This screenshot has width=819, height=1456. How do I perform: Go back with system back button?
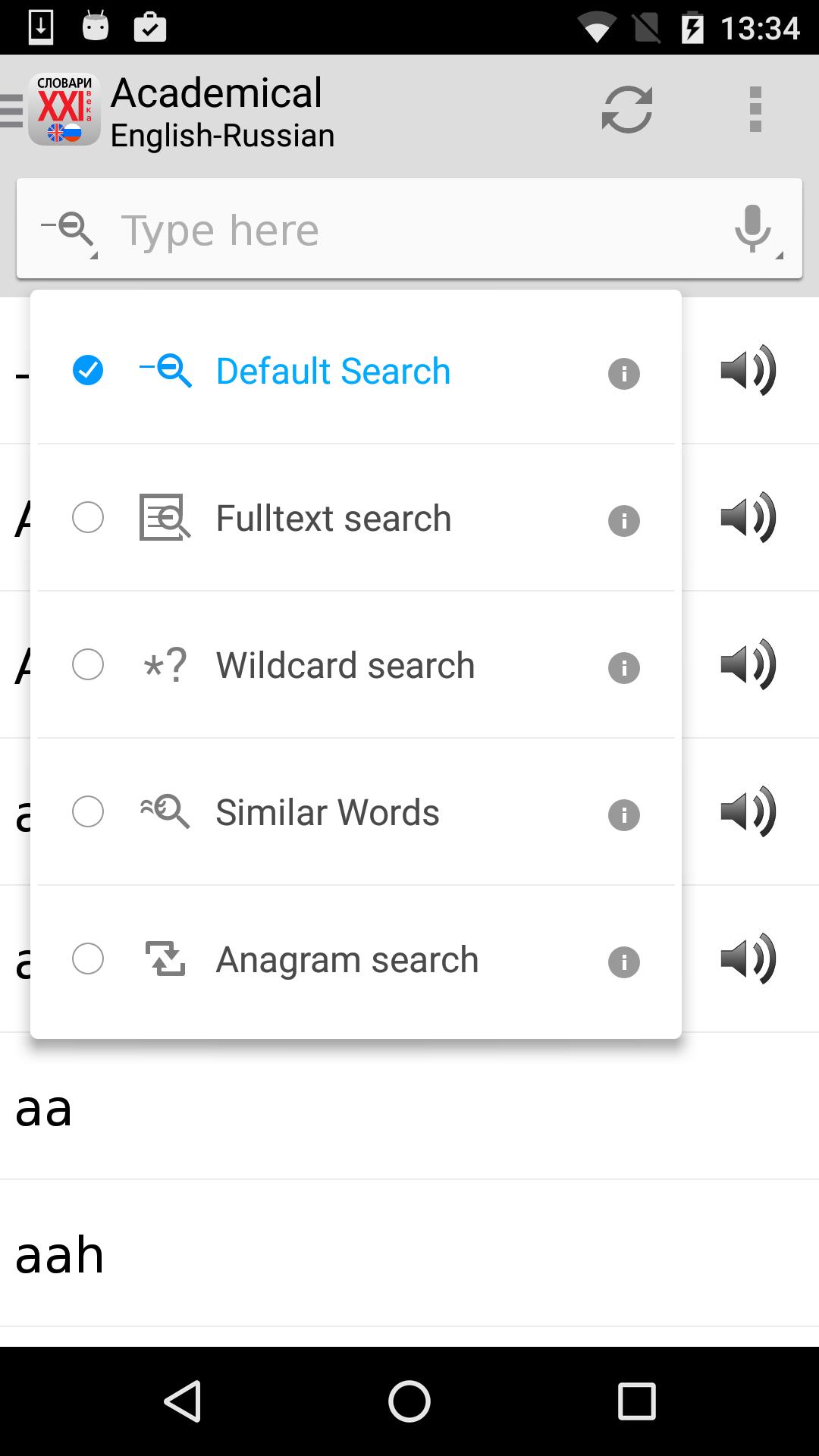coord(183,1401)
